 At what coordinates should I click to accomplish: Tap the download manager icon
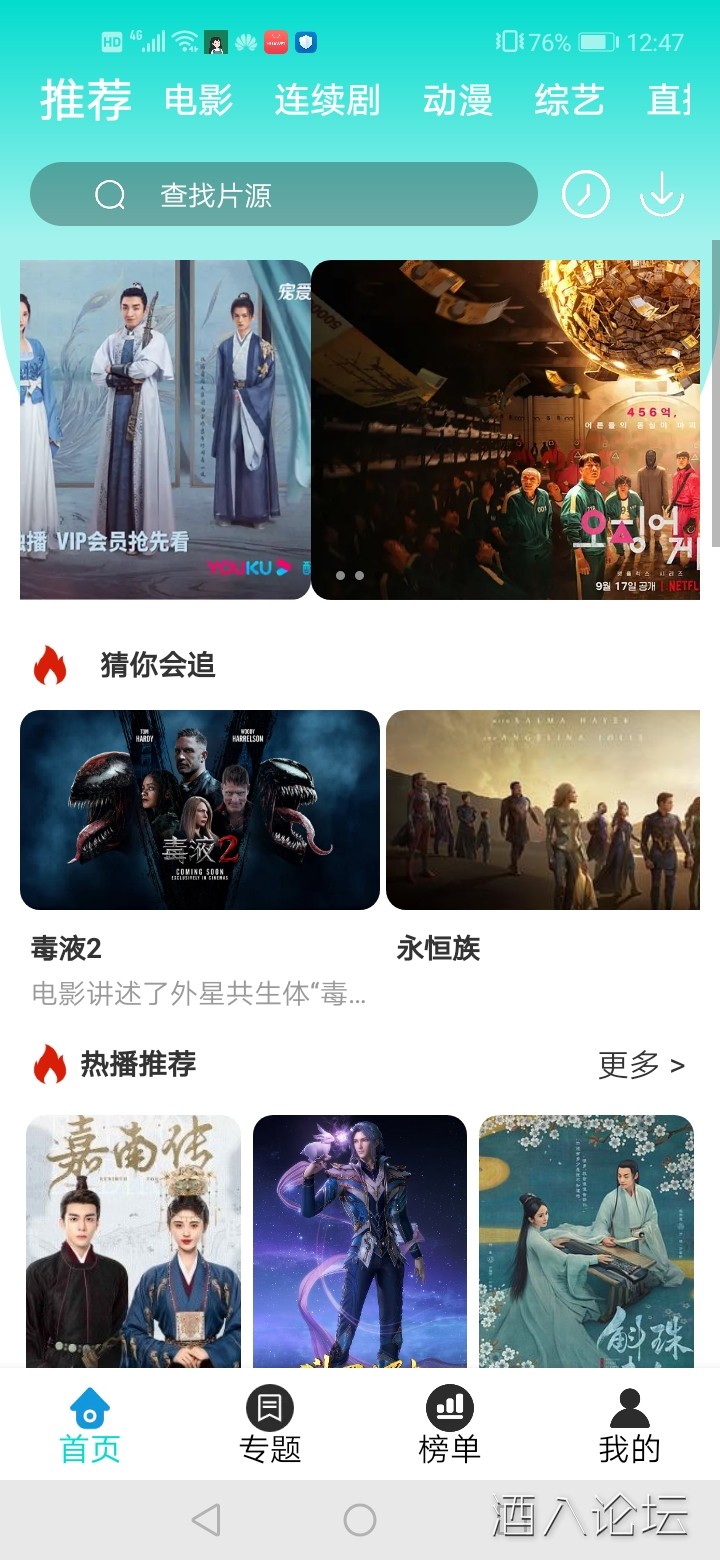[x=661, y=193]
